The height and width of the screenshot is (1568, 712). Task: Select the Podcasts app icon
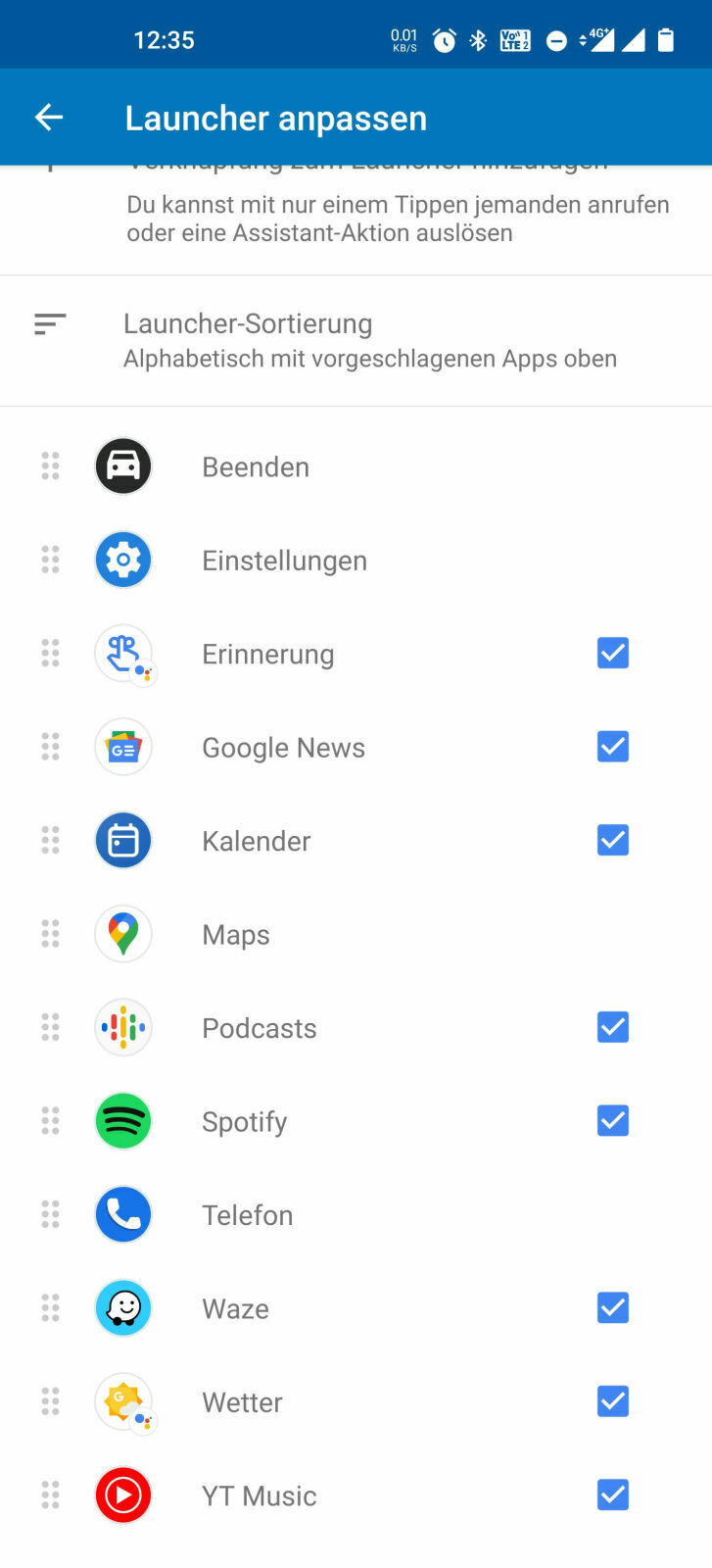[122, 1027]
